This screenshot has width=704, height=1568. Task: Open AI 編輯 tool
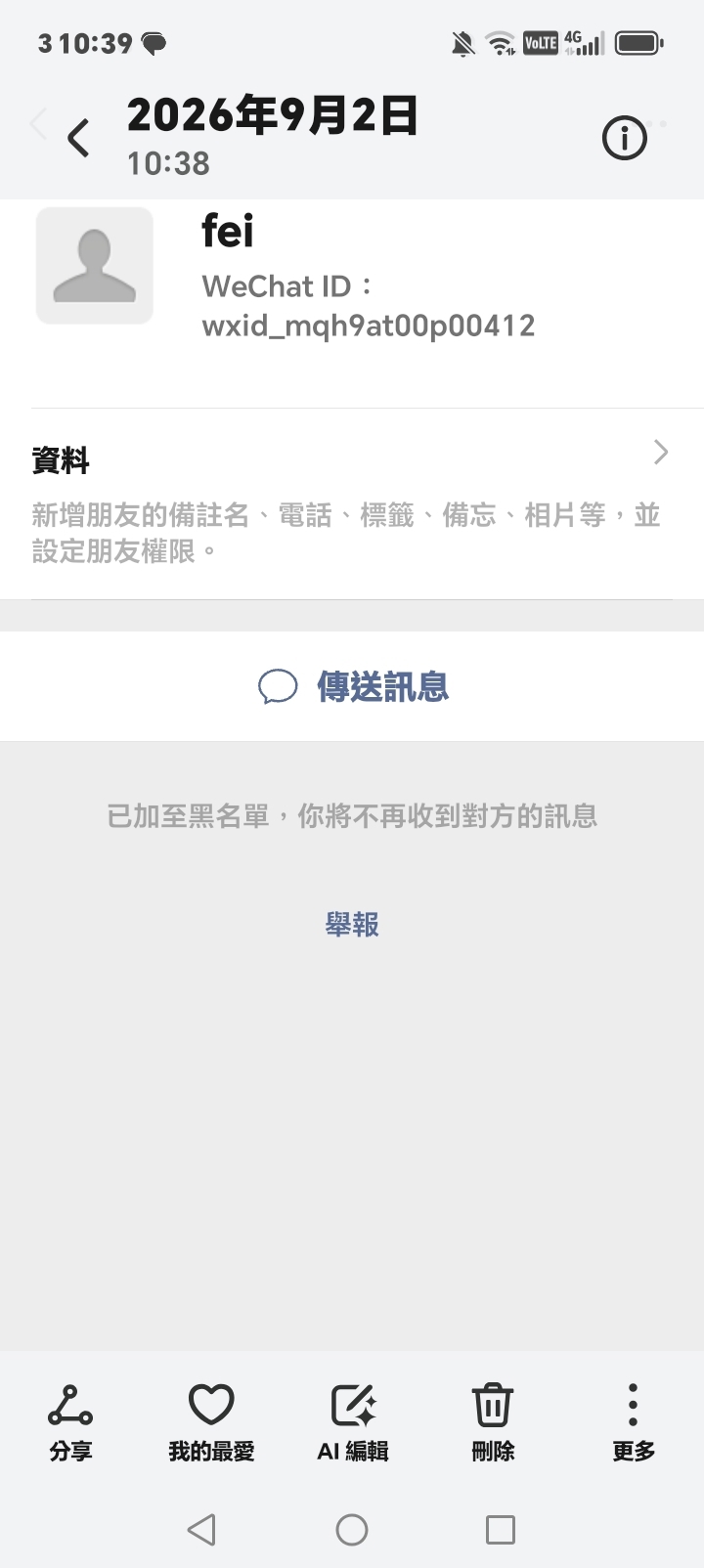coord(352,1422)
